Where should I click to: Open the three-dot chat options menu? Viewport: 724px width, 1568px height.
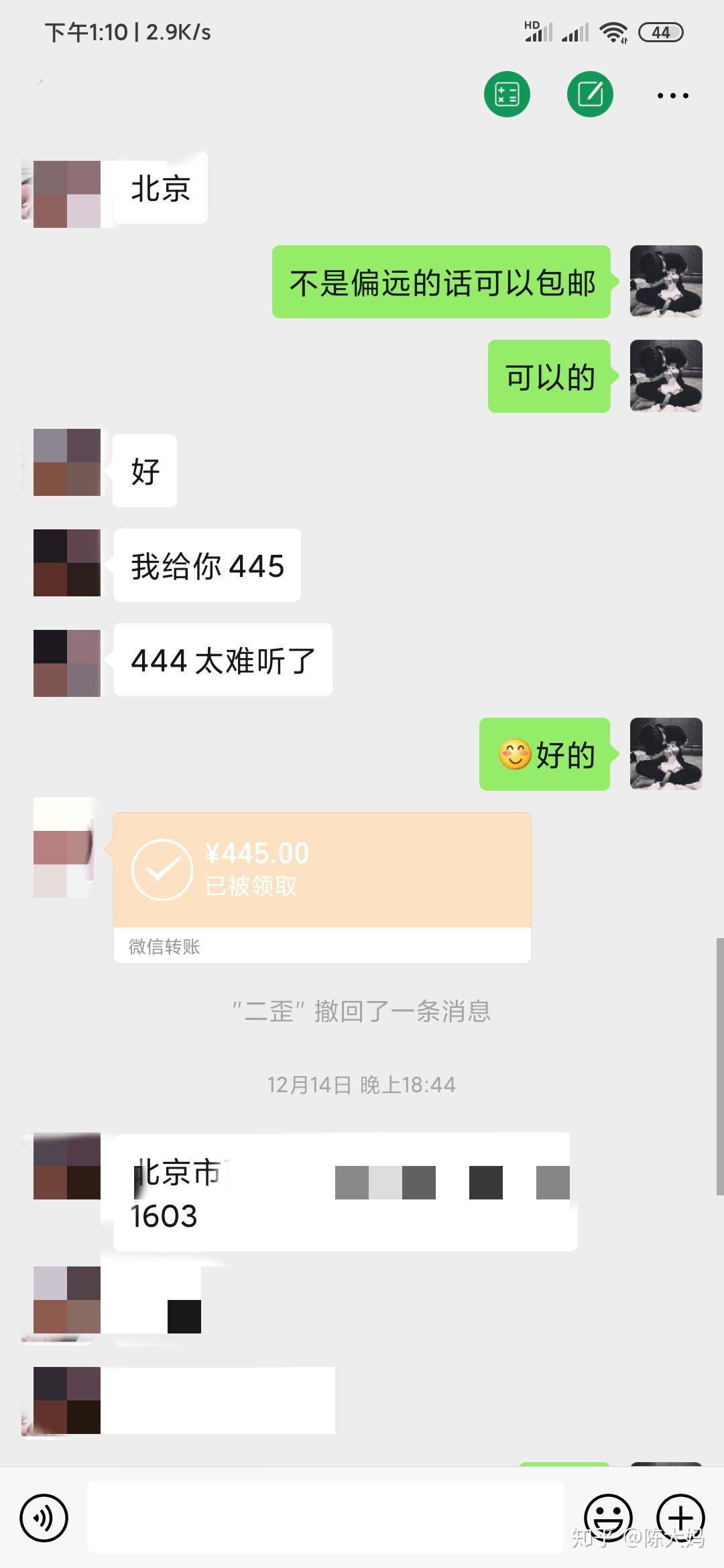click(x=672, y=96)
